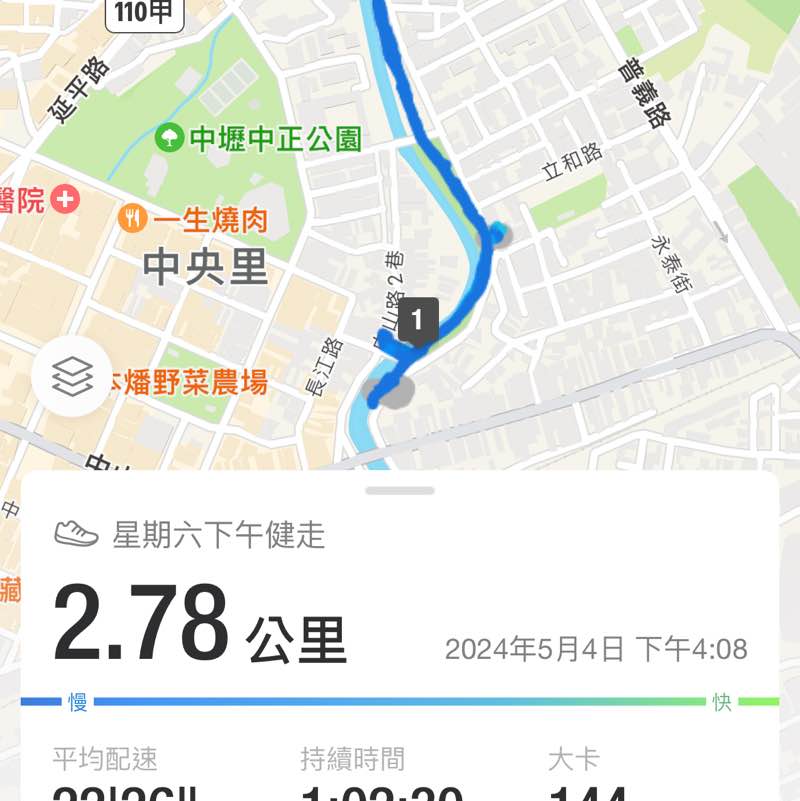Select kilometer marker 1 on the route

click(x=421, y=318)
